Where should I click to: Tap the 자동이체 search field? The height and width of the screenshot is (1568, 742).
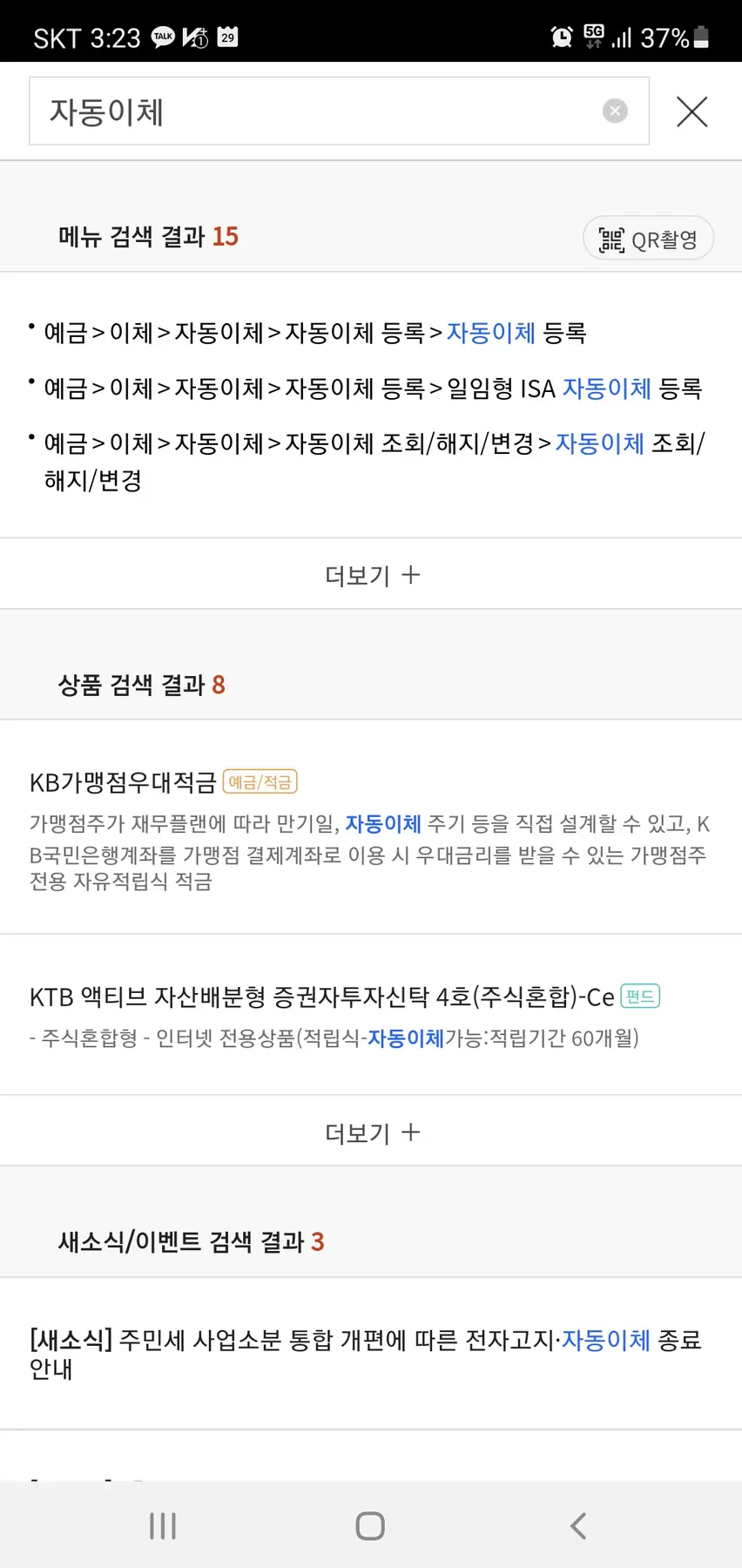314,112
